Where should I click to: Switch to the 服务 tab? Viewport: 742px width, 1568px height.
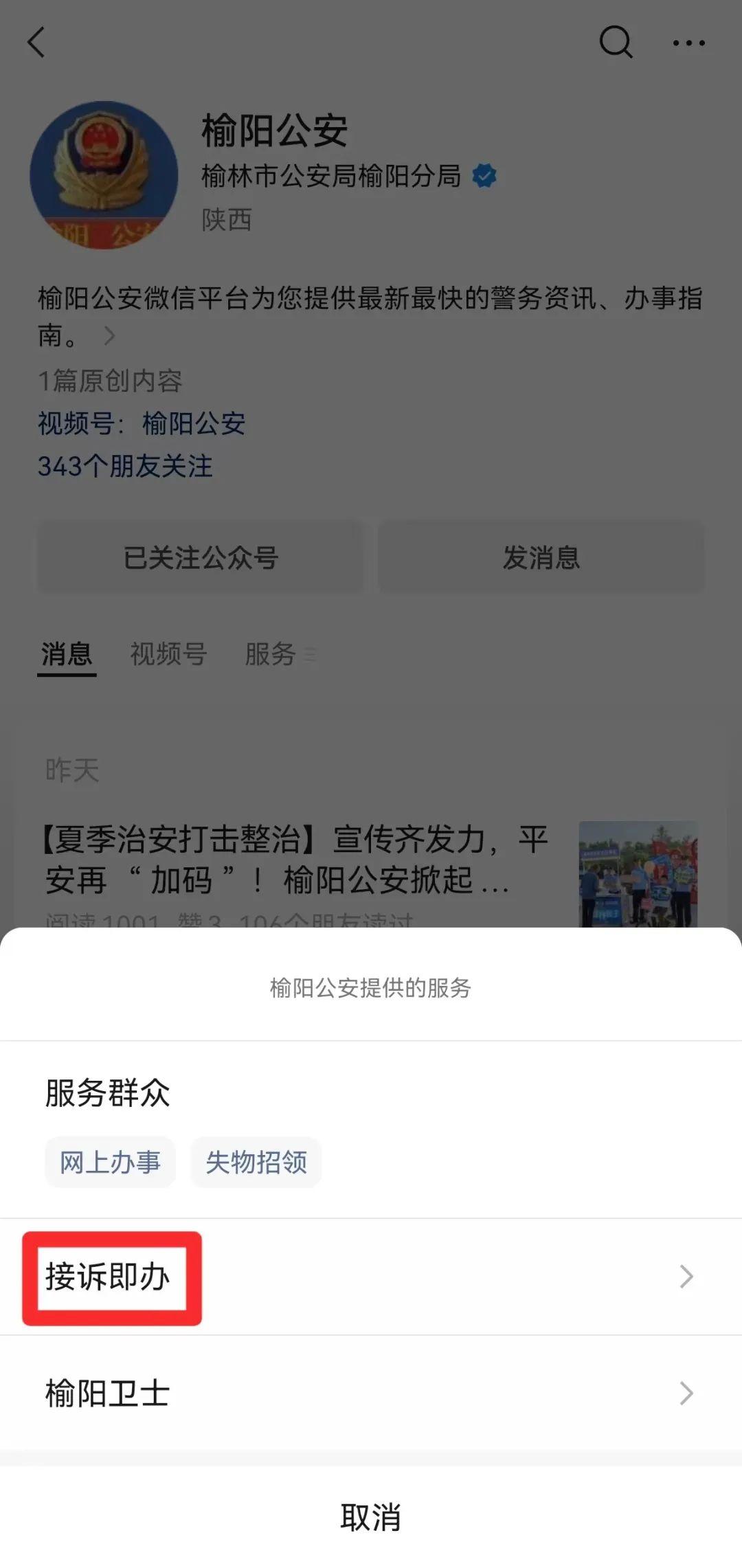271,653
